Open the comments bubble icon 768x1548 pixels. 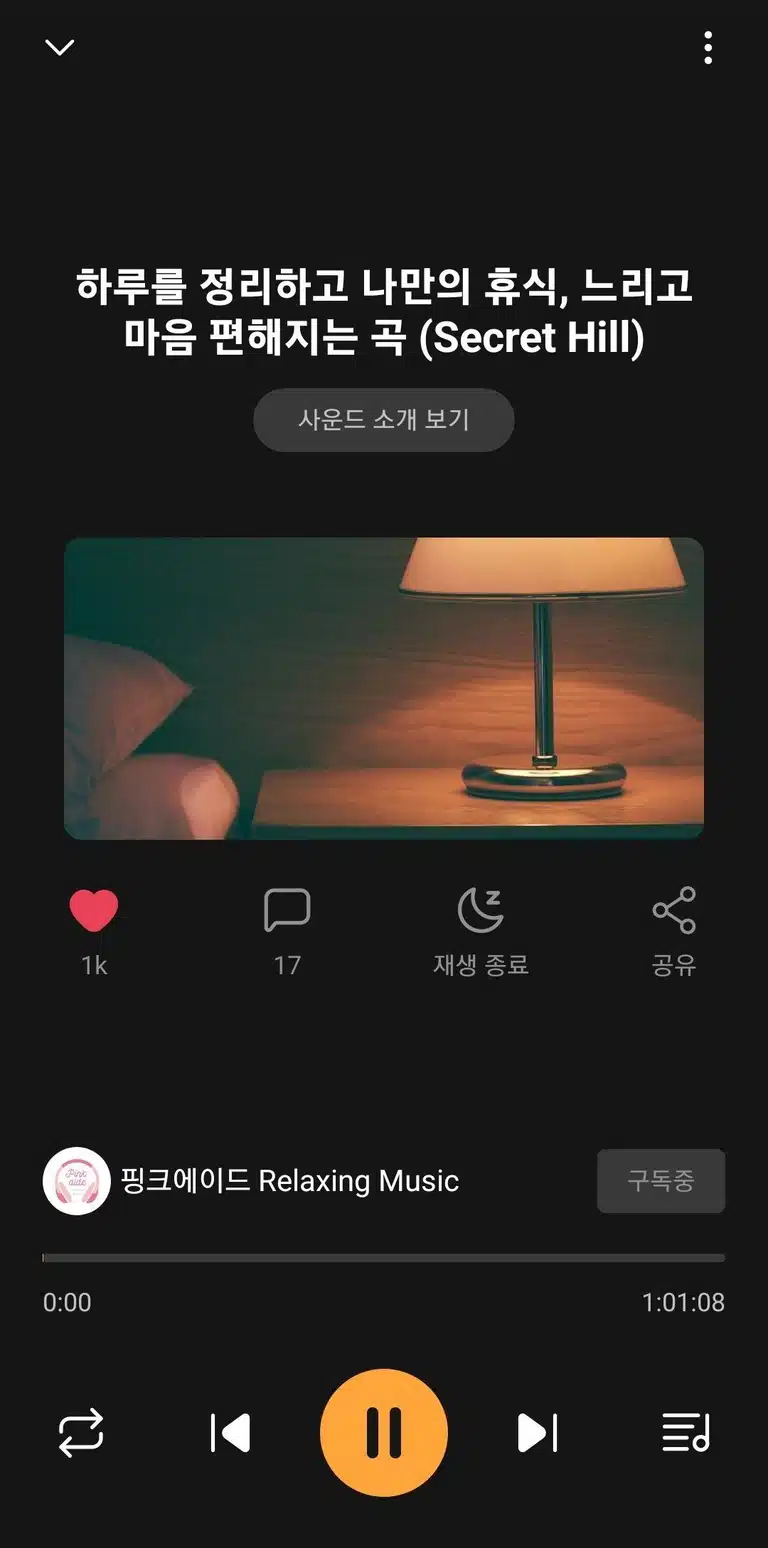click(x=287, y=910)
